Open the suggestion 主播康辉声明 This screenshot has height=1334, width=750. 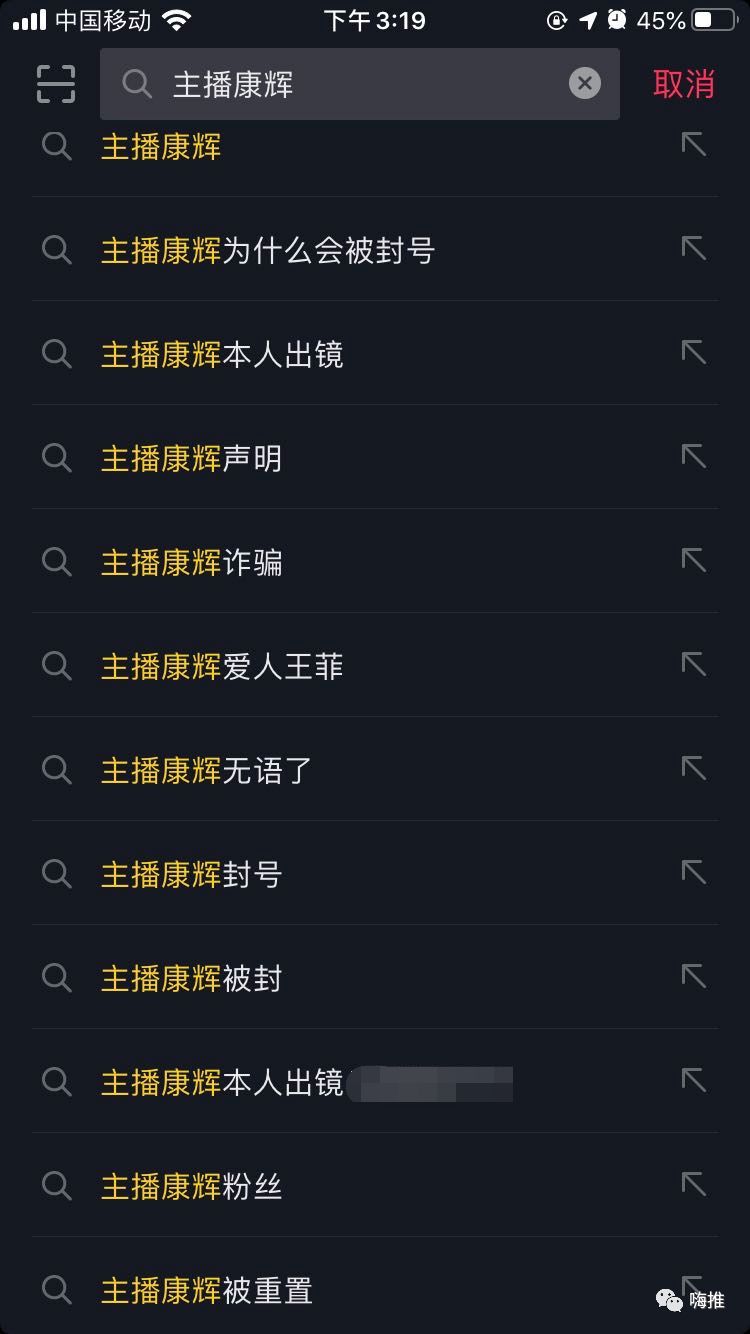click(x=192, y=458)
